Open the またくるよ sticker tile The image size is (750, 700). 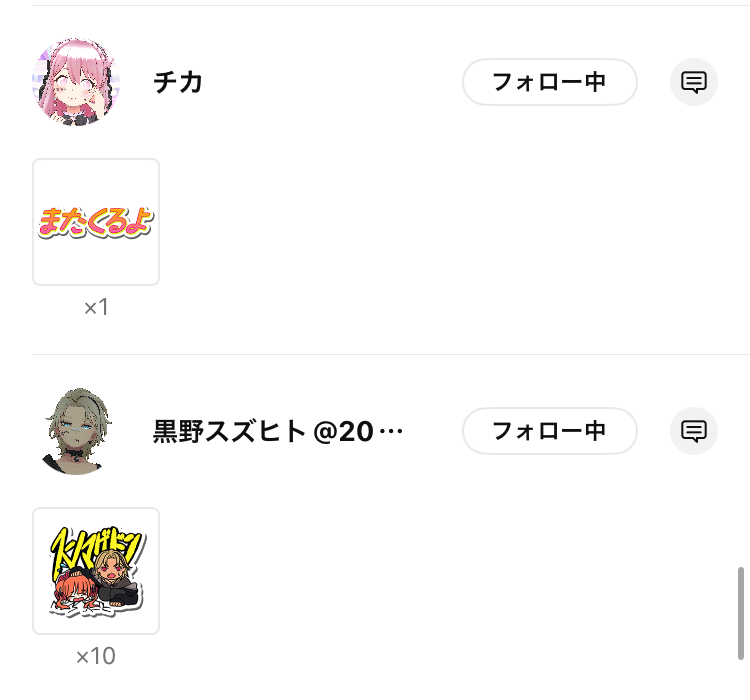[96, 222]
